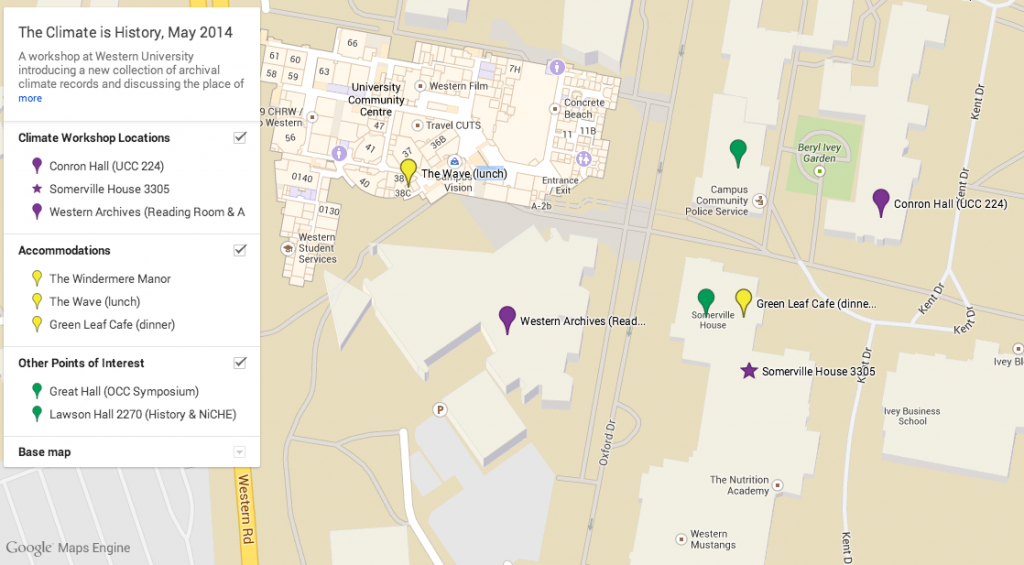The width and height of the screenshot is (1024, 565).
Task: Hide the Other Points of Interest layer
Action: click(240, 362)
